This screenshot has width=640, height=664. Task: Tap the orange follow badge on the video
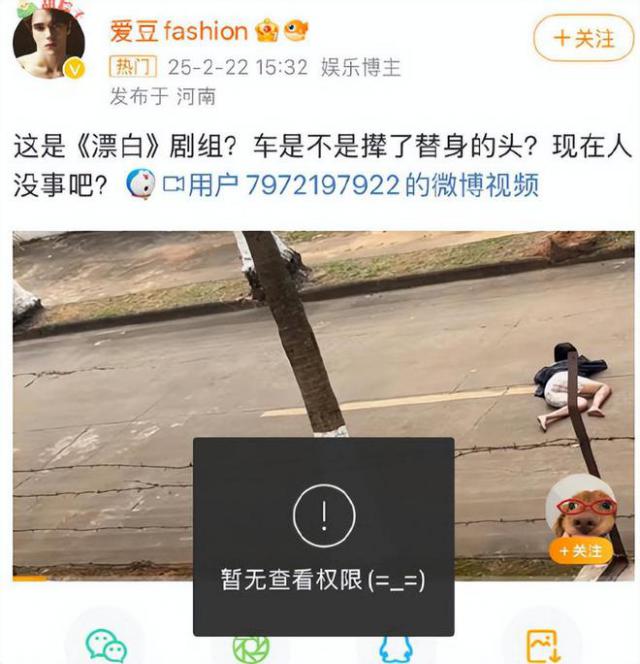[581, 551]
